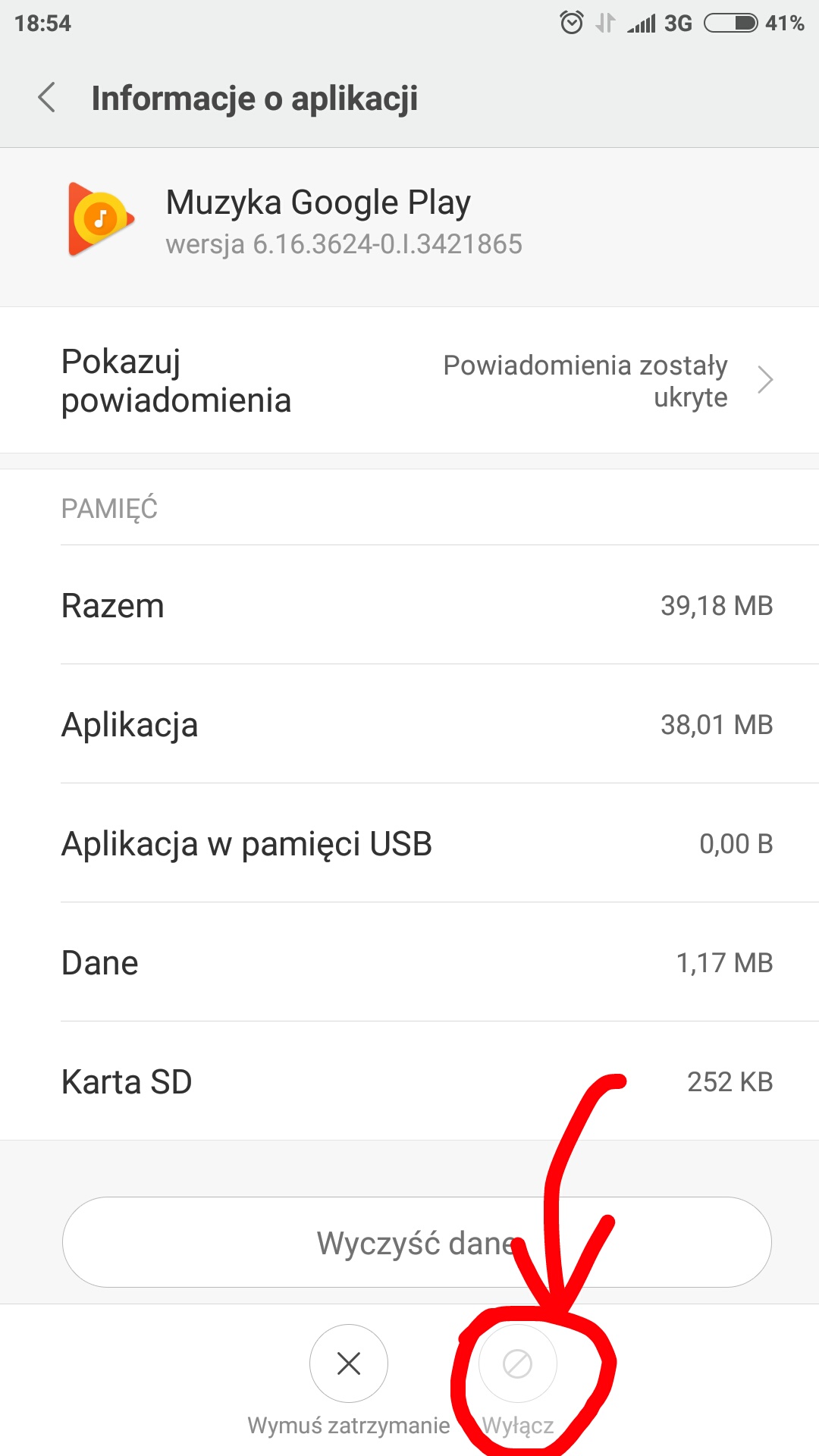
Task: Go back from Informacje o aplikacji
Action: [47, 98]
